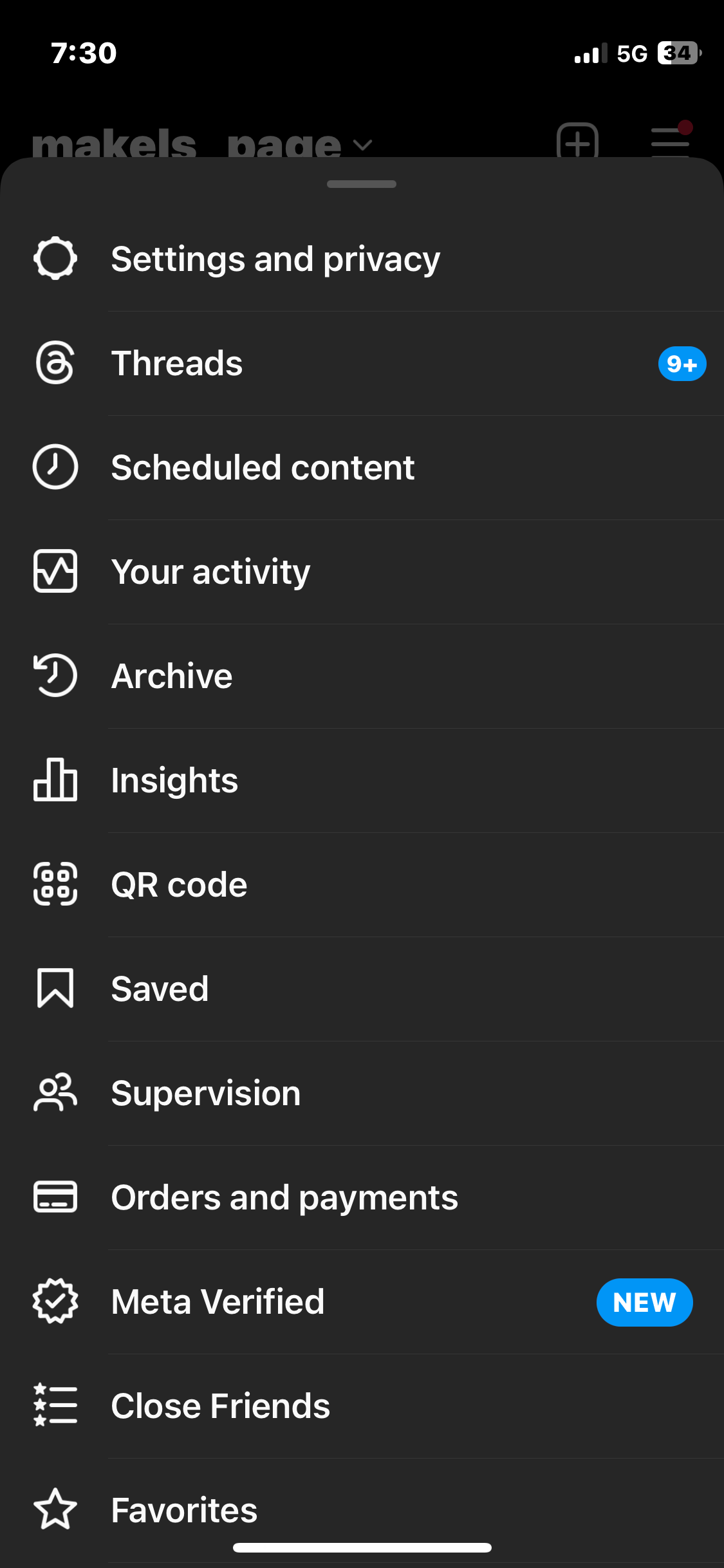This screenshot has width=724, height=1568.
Task: Tap the sheet's drag handle
Action: point(362,184)
